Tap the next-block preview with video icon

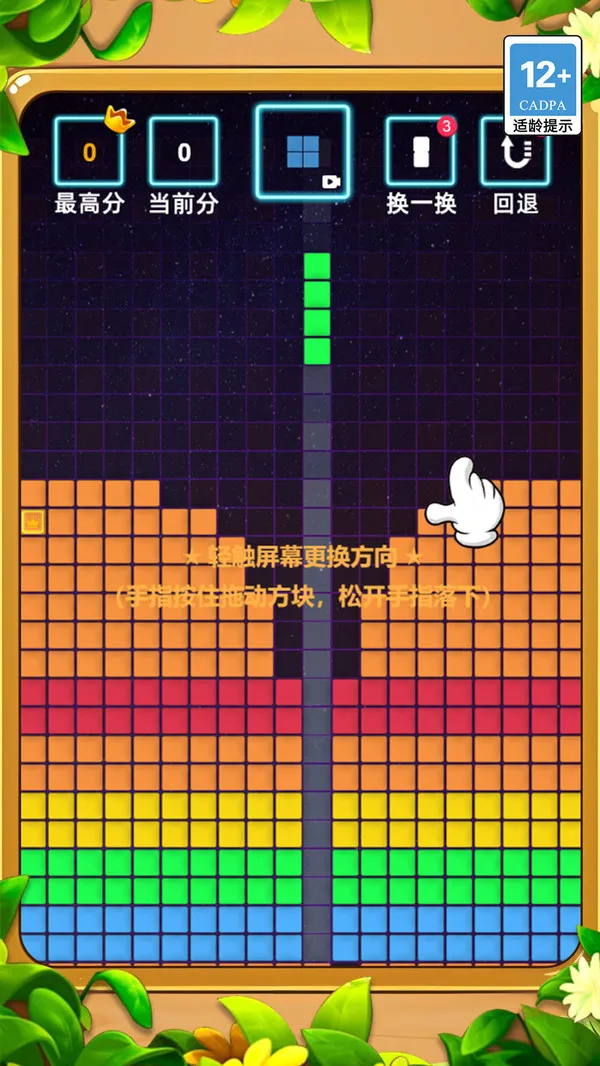[x=303, y=152]
